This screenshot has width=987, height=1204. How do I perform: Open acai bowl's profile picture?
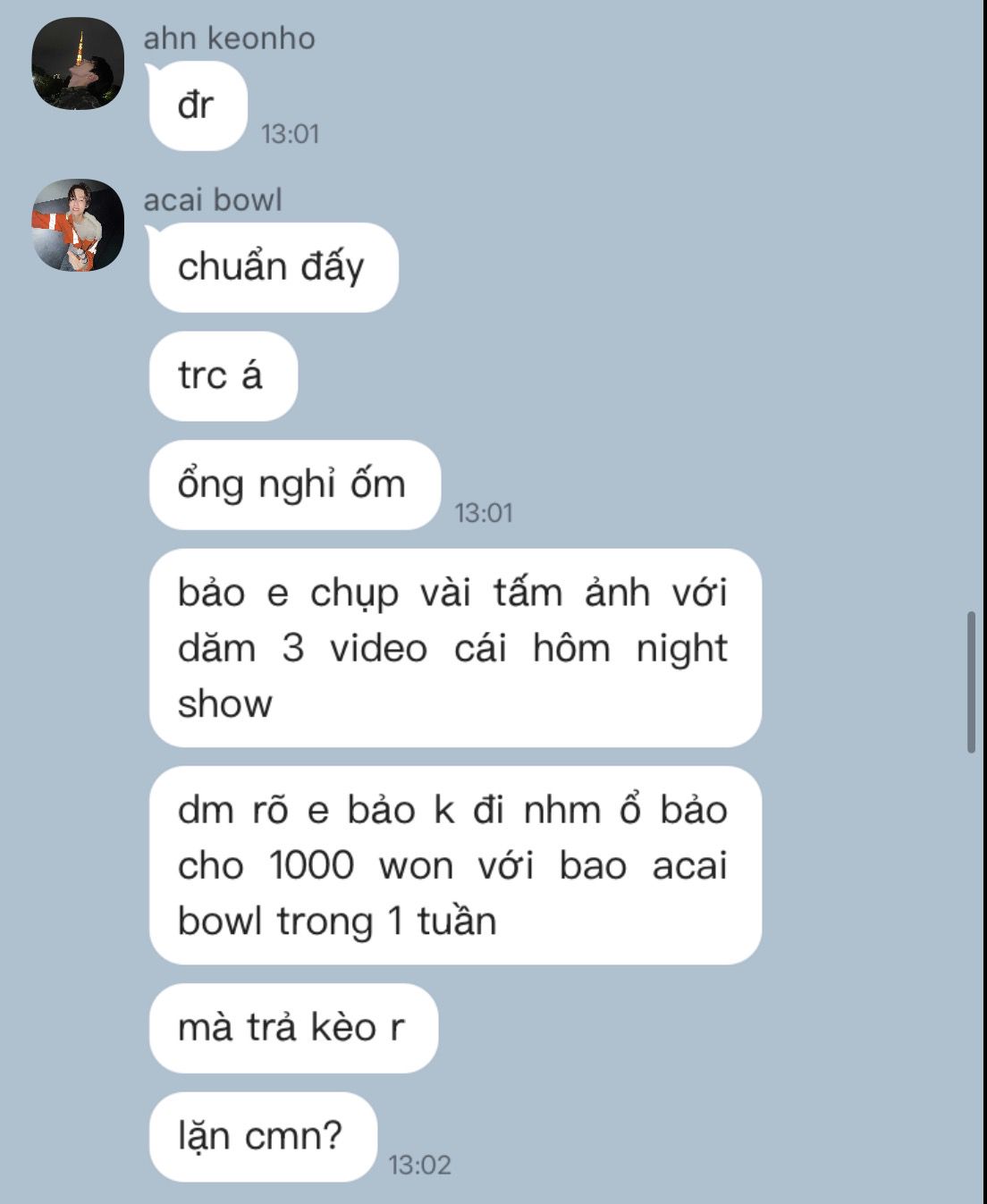(78, 225)
